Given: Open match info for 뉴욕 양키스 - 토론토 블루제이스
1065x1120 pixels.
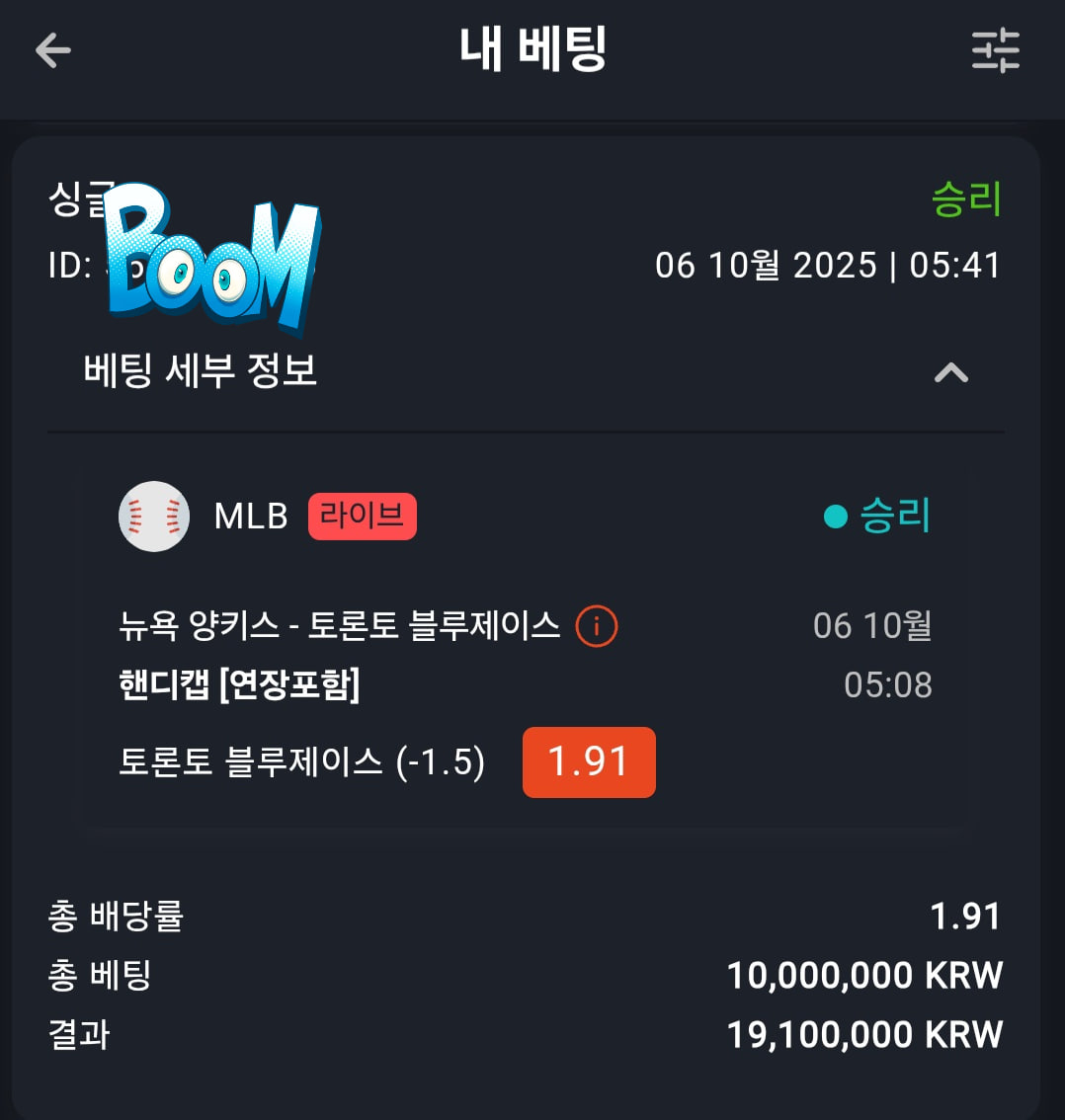Looking at the screenshot, I should coord(597,626).
